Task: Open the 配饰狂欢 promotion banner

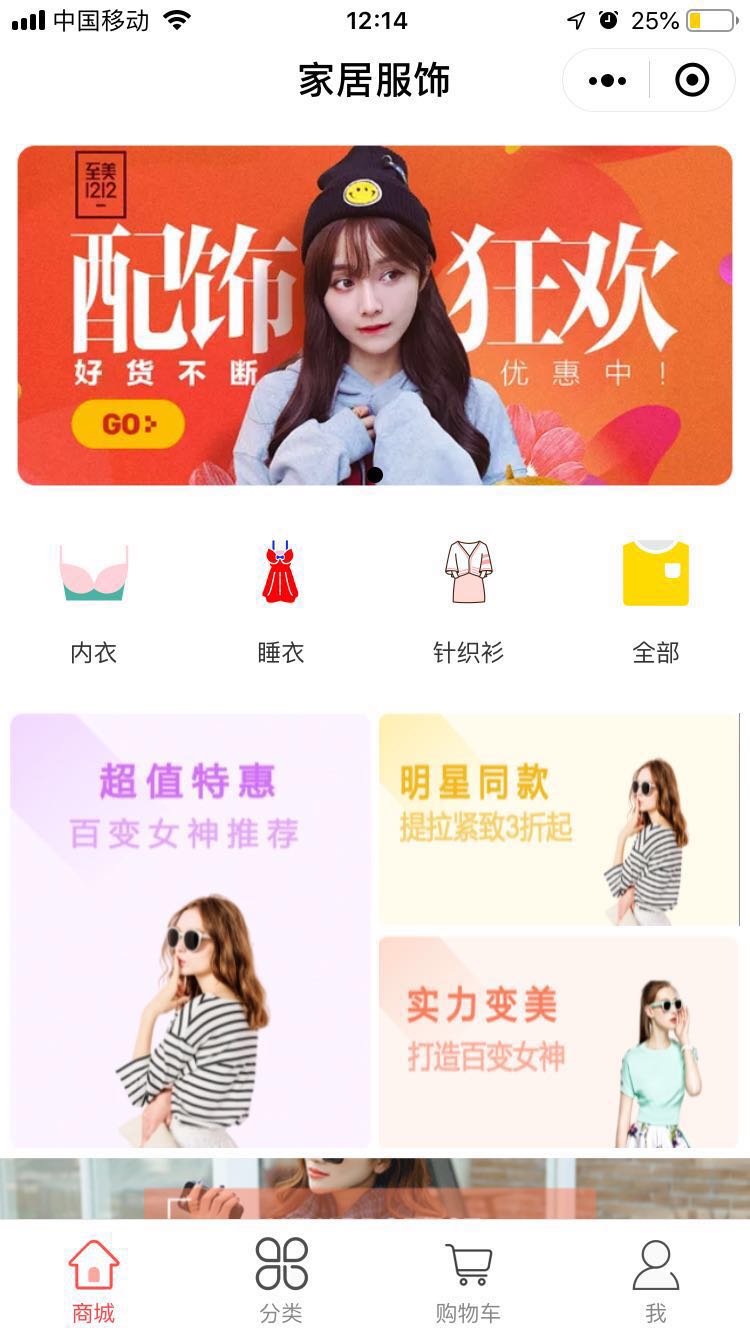Action: (x=375, y=315)
